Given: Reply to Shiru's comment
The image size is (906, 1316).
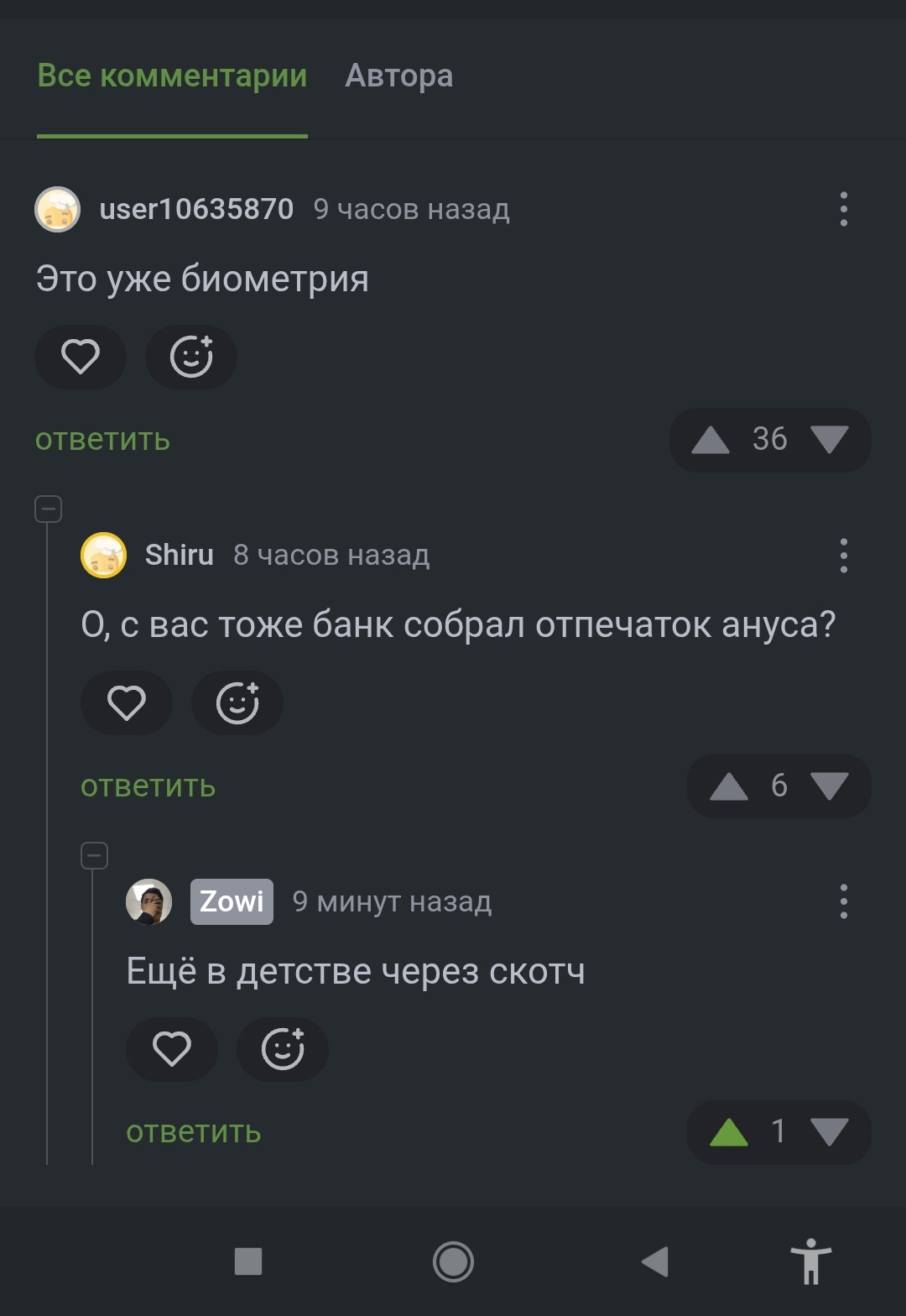Looking at the screenshot, I should point(148,786).
